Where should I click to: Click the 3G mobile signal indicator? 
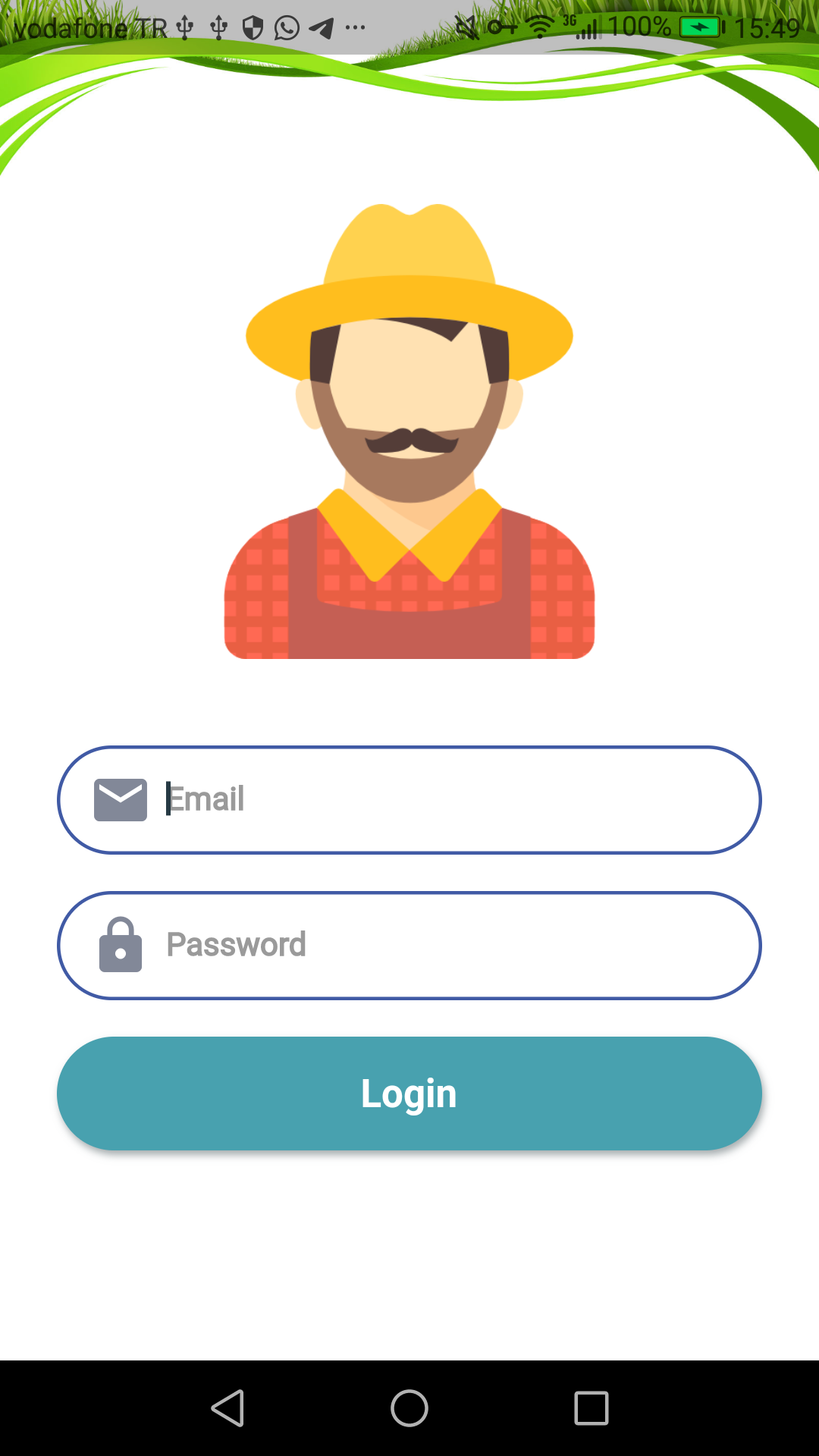click(582, 26)
